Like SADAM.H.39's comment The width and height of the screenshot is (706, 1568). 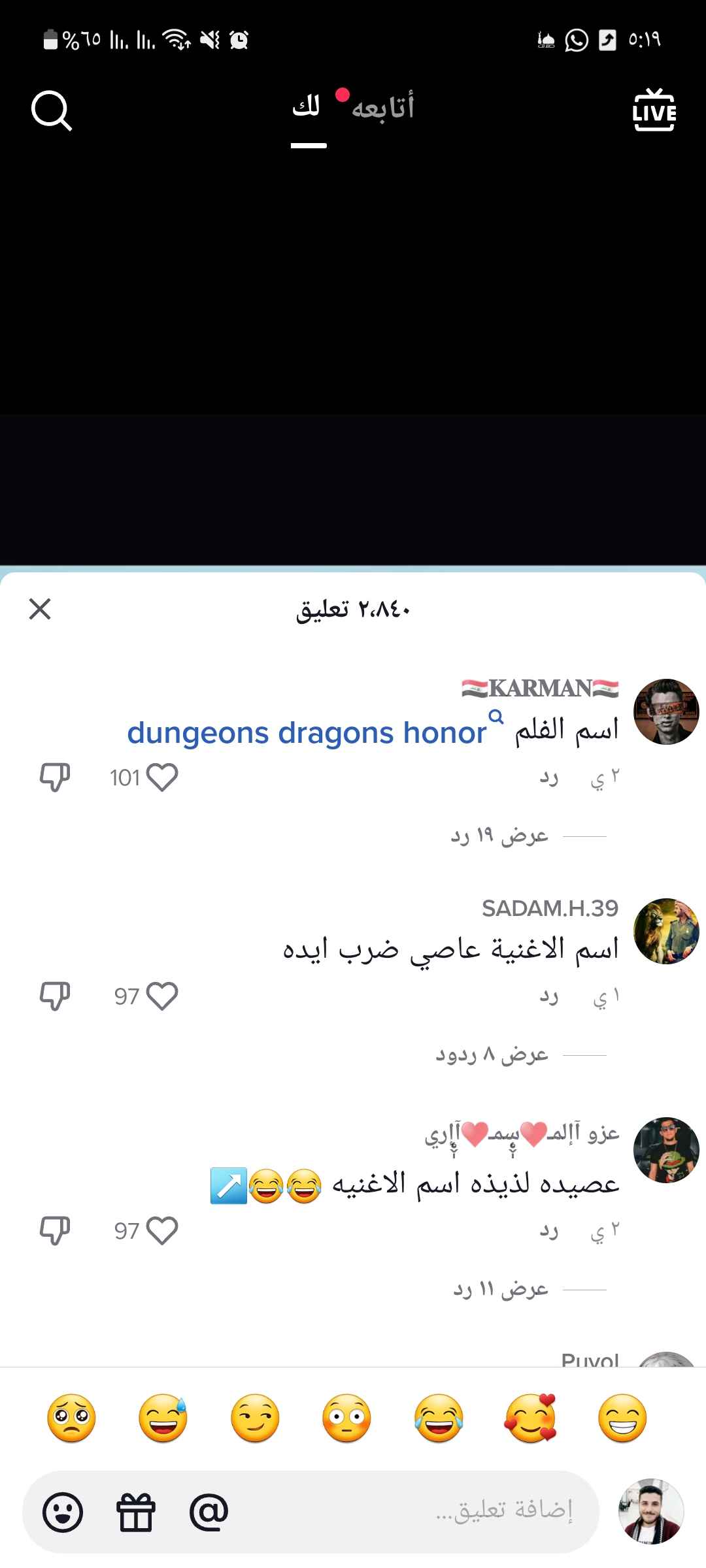click(x=162, y=996)
